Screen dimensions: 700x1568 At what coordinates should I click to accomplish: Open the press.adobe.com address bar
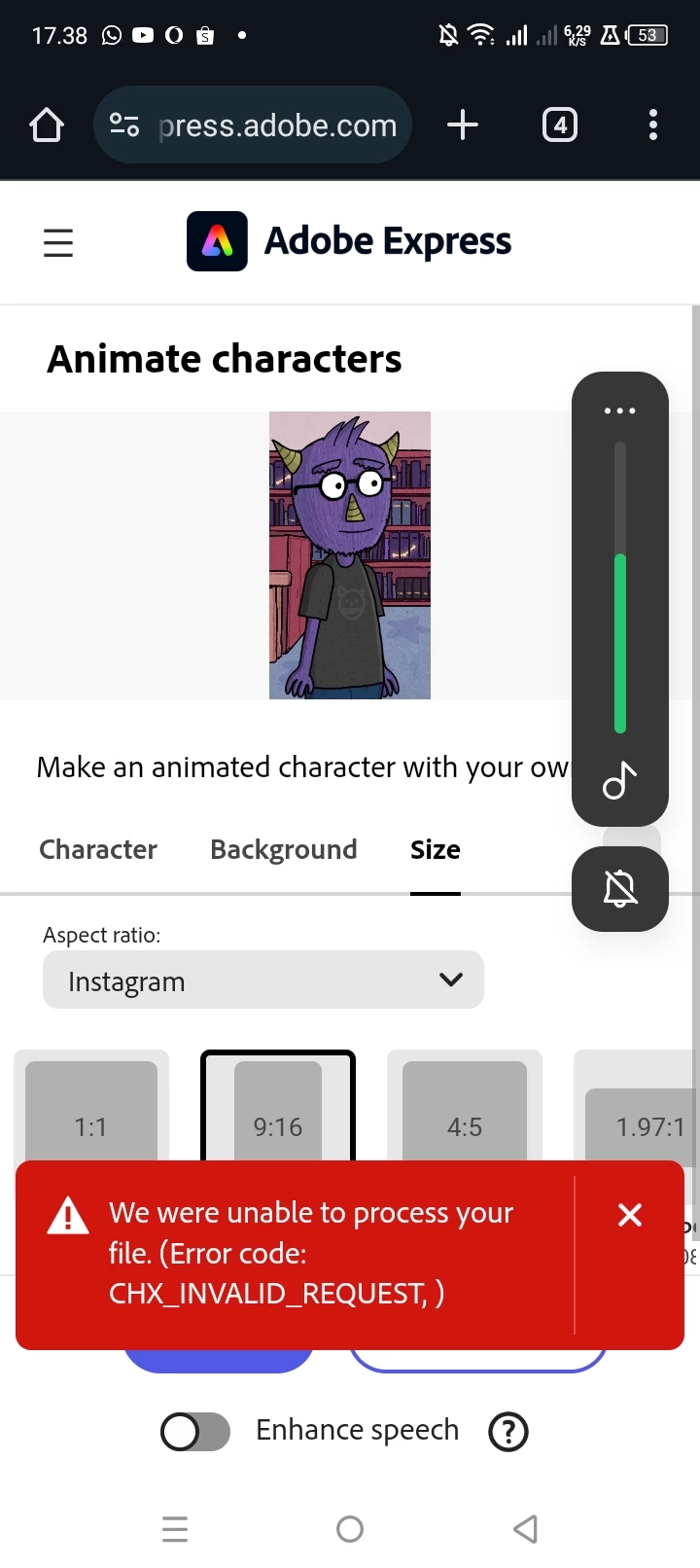[x=276, y=125]
